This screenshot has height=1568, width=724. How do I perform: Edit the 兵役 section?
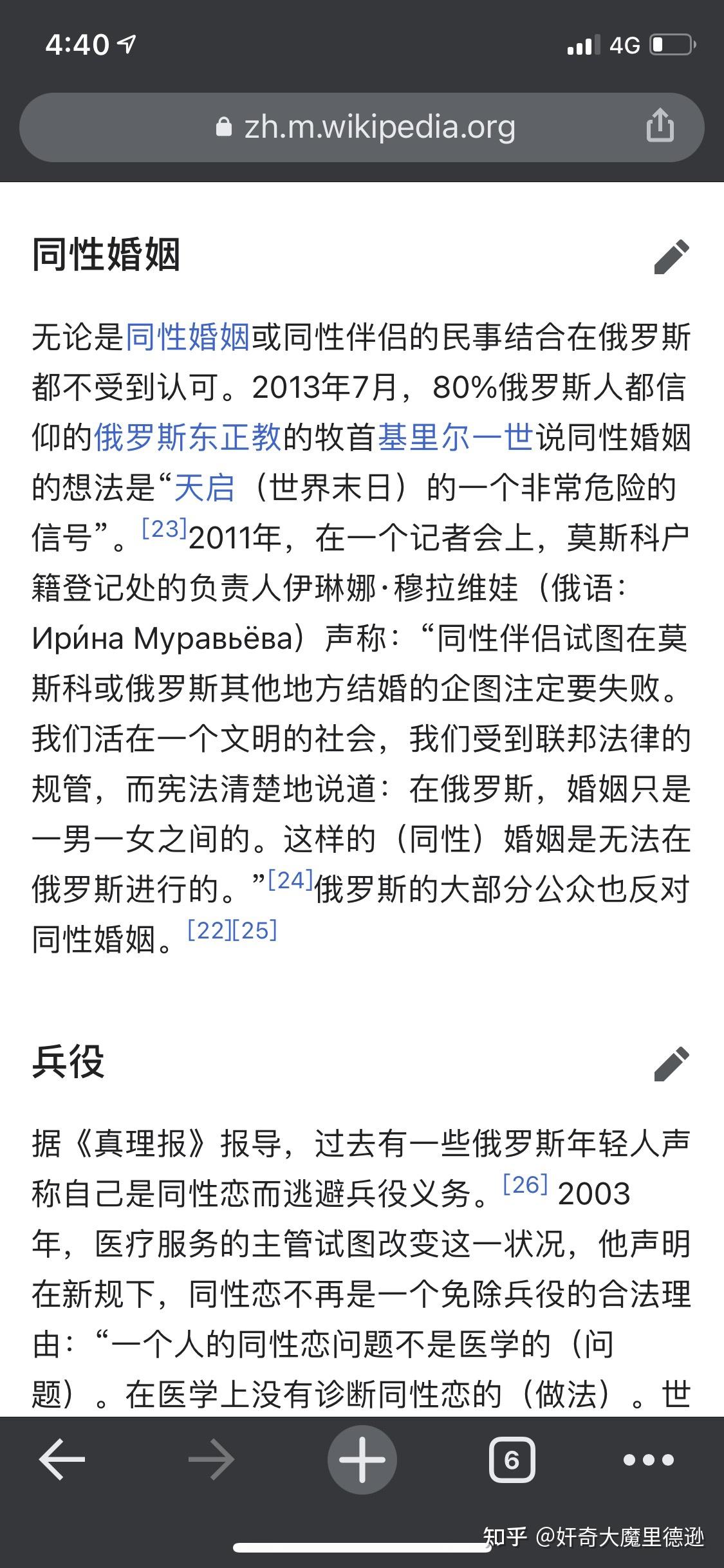[671, 1063]
